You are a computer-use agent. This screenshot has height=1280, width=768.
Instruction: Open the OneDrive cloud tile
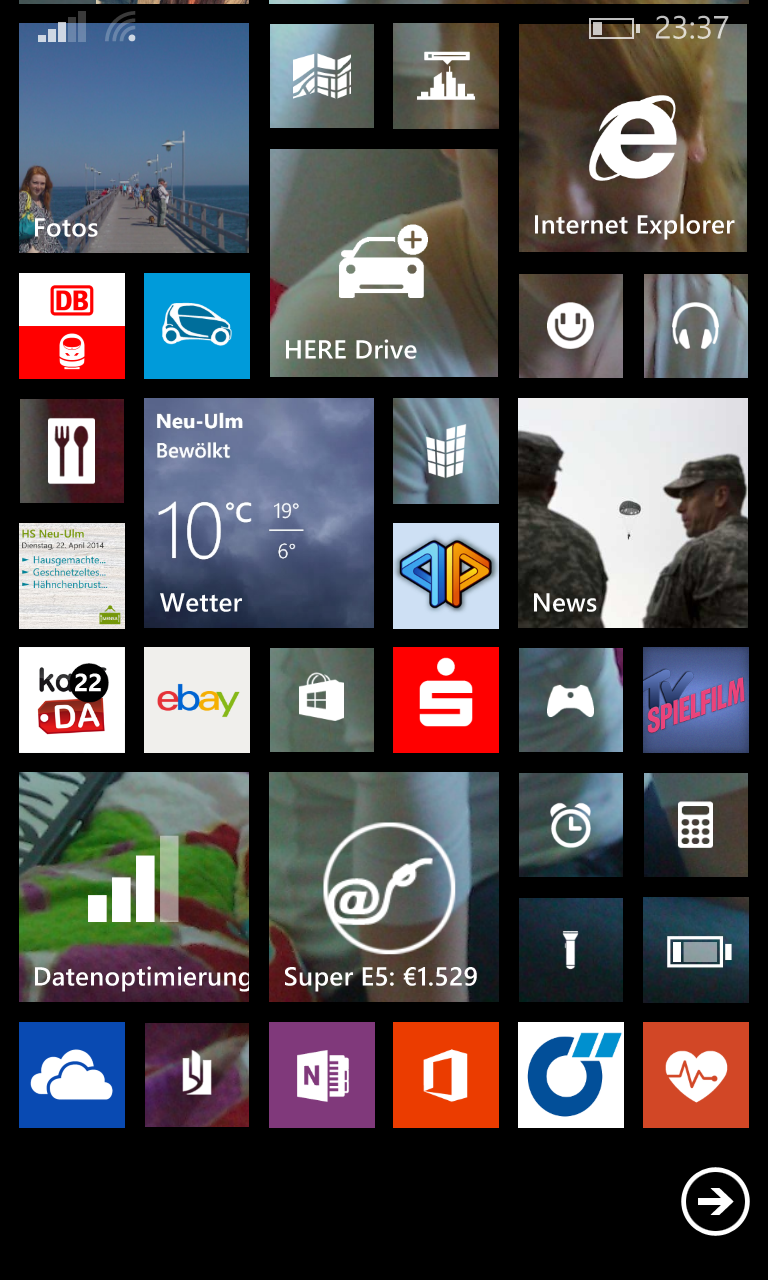point(72,1075)
